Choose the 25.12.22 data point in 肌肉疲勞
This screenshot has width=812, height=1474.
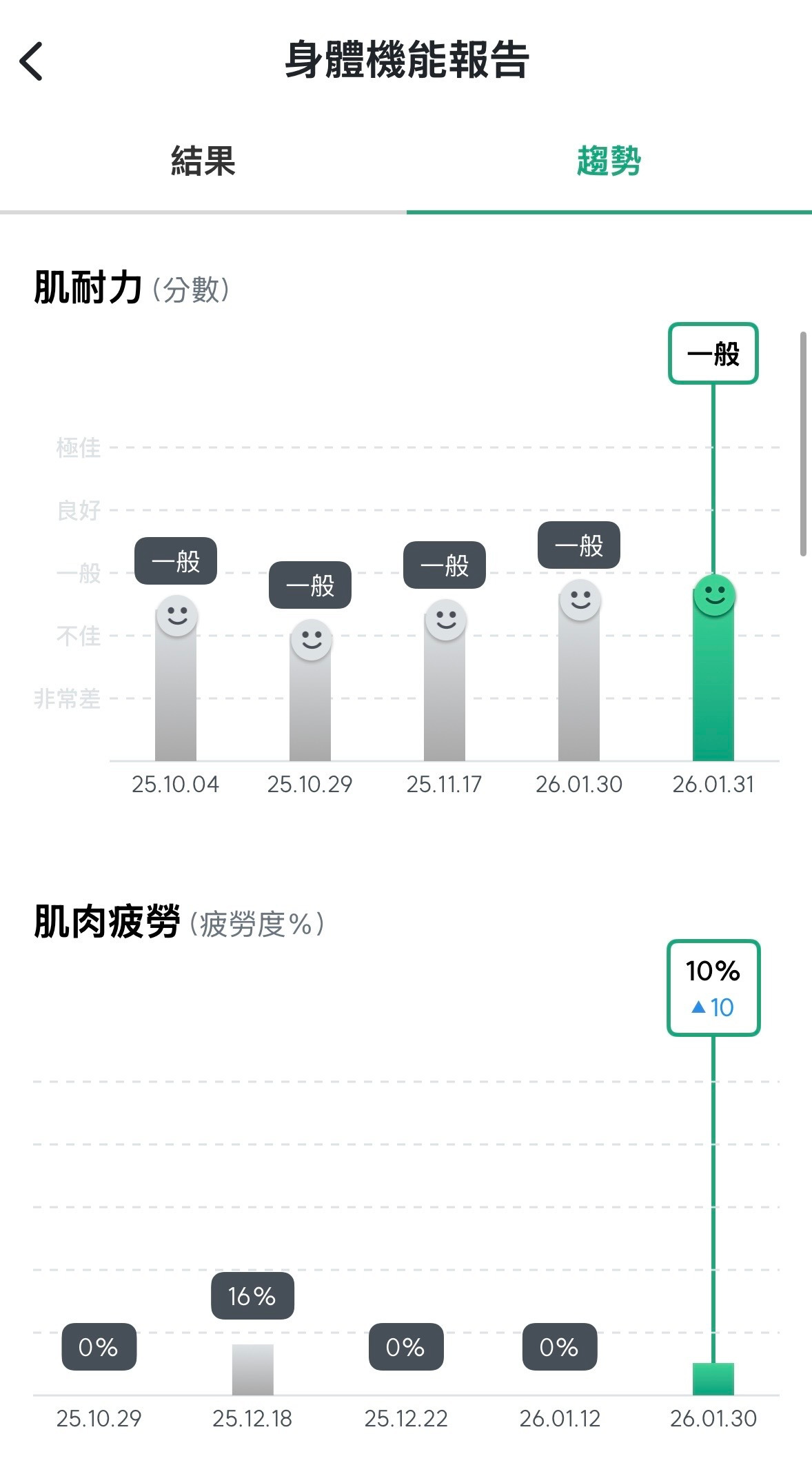point(406,1347)
